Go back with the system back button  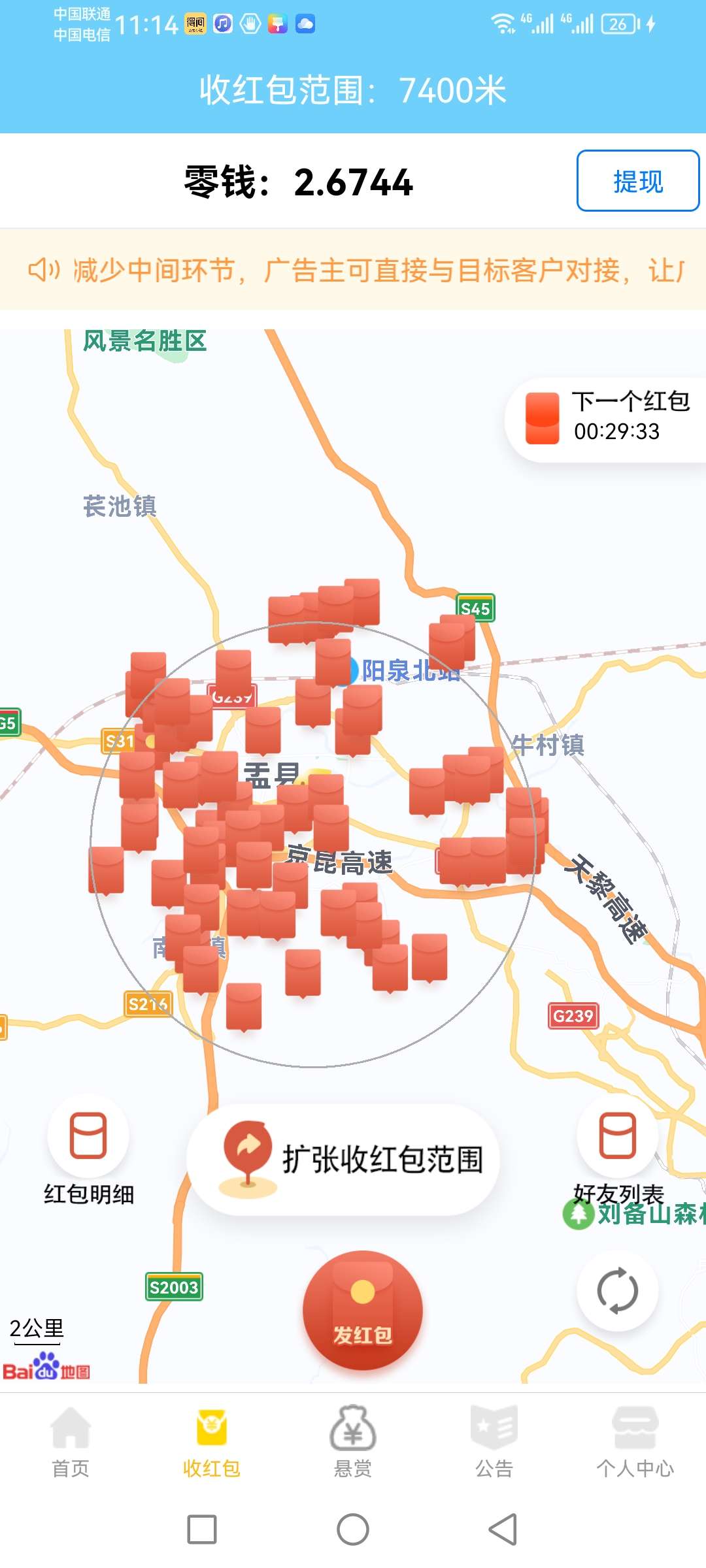503,1529
